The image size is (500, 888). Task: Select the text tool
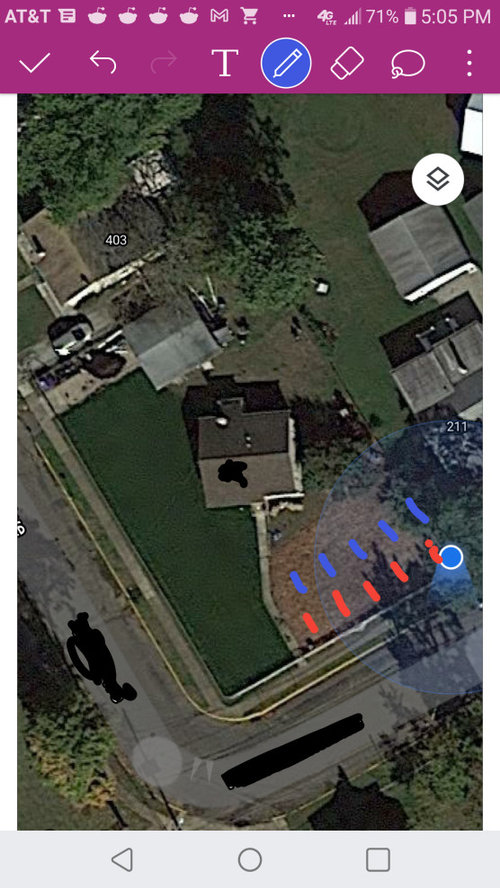coord(225,63)
